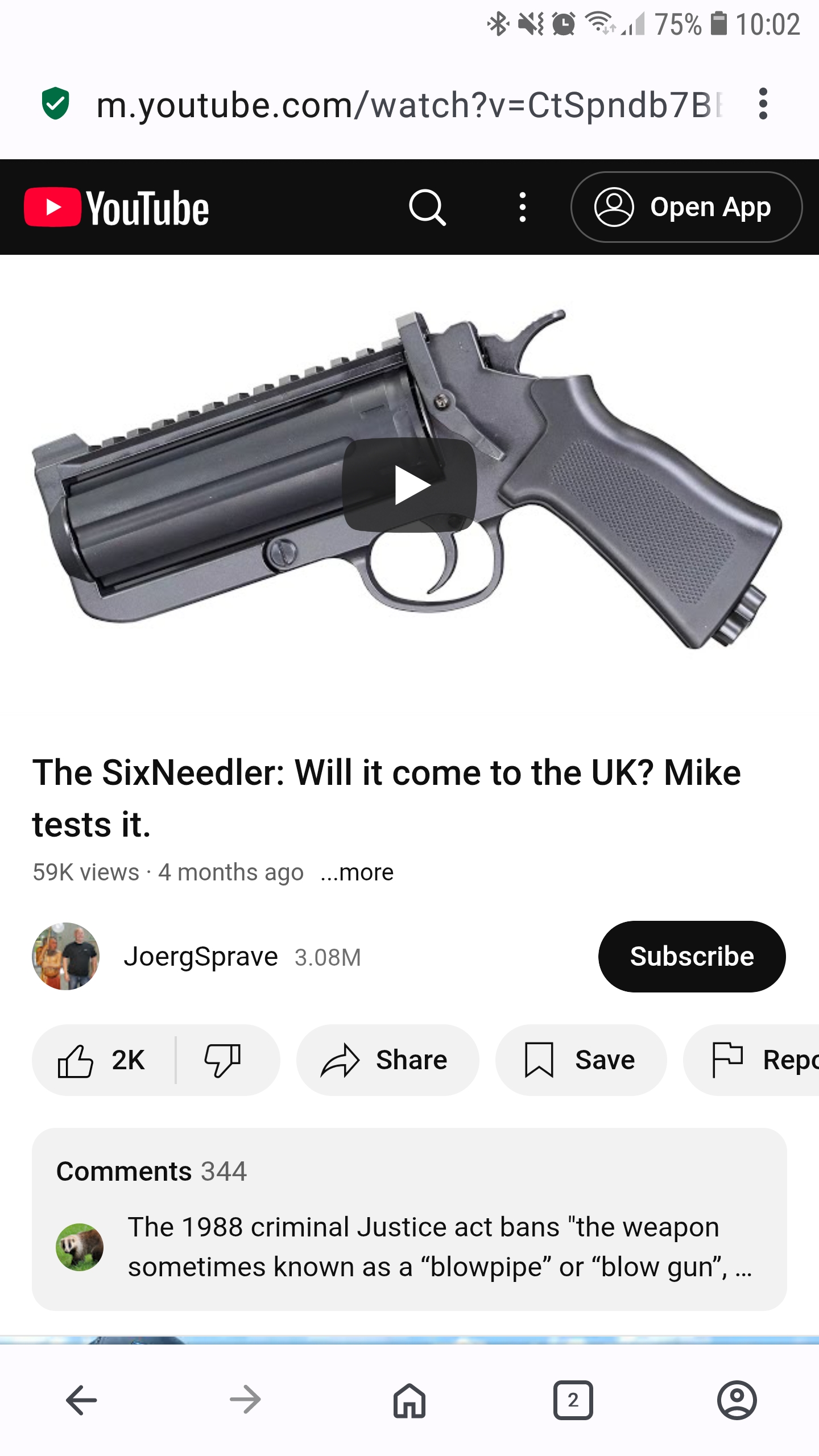Tap the URL address bar

point(409,105)
